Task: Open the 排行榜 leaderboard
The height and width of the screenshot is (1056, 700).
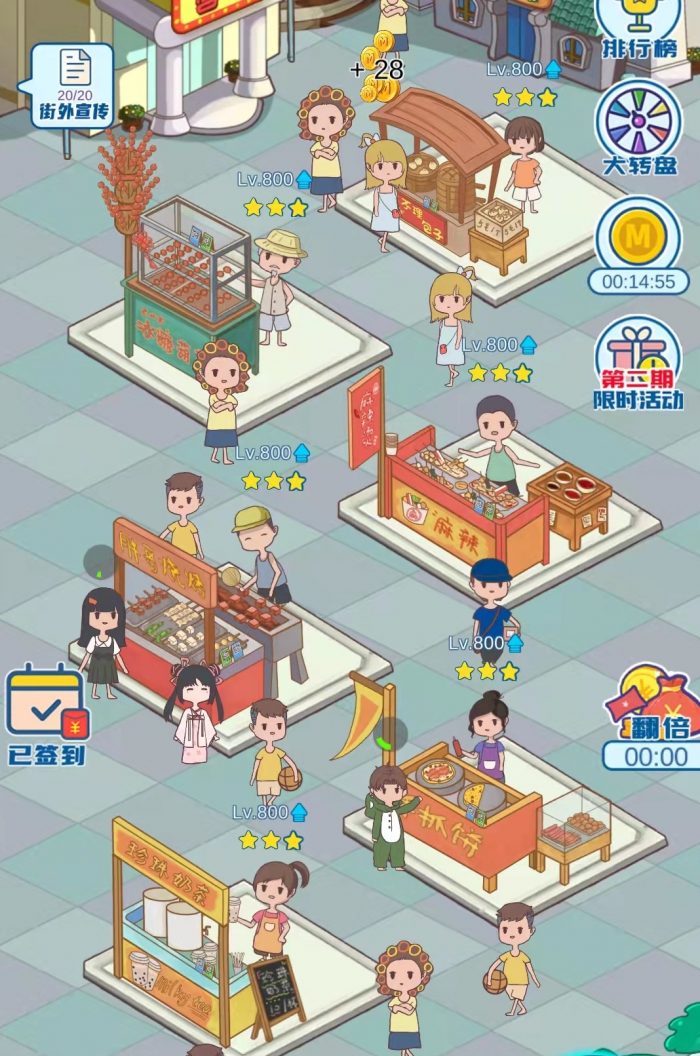Action: (639, 28)
